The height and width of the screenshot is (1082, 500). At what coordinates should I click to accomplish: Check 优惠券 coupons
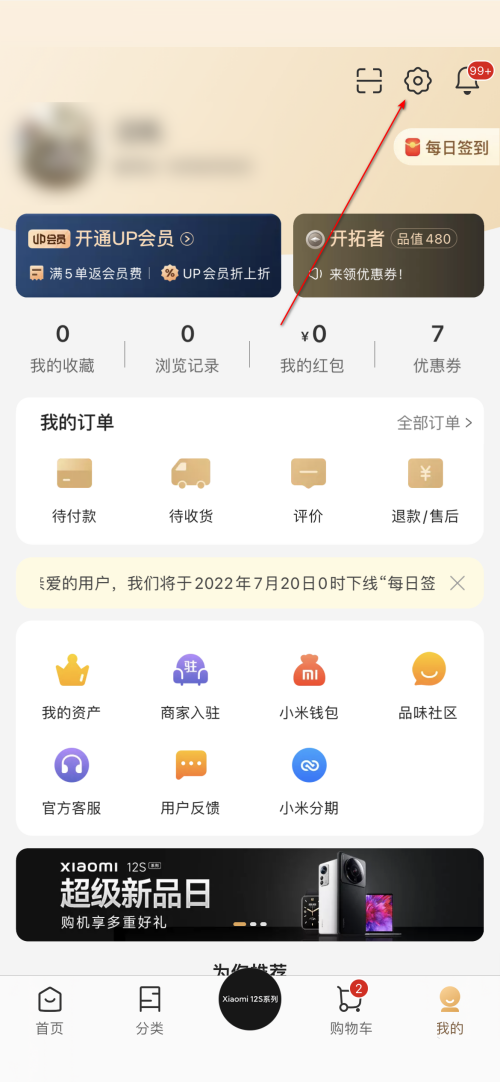(437, 349)
